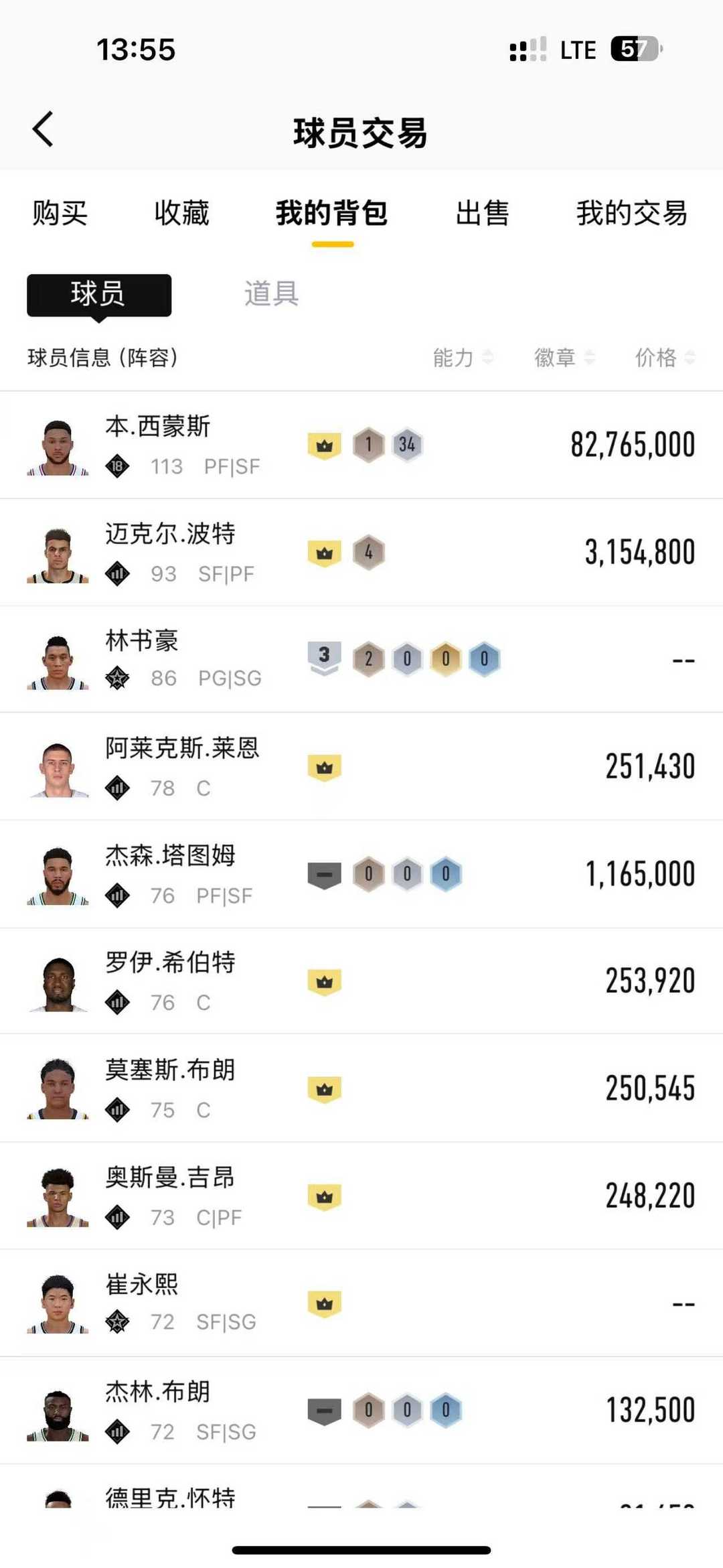The width and height of the screenshot is (723, 1568).
Task: Open the 徽章 column sort control
Action: (562, 358)
